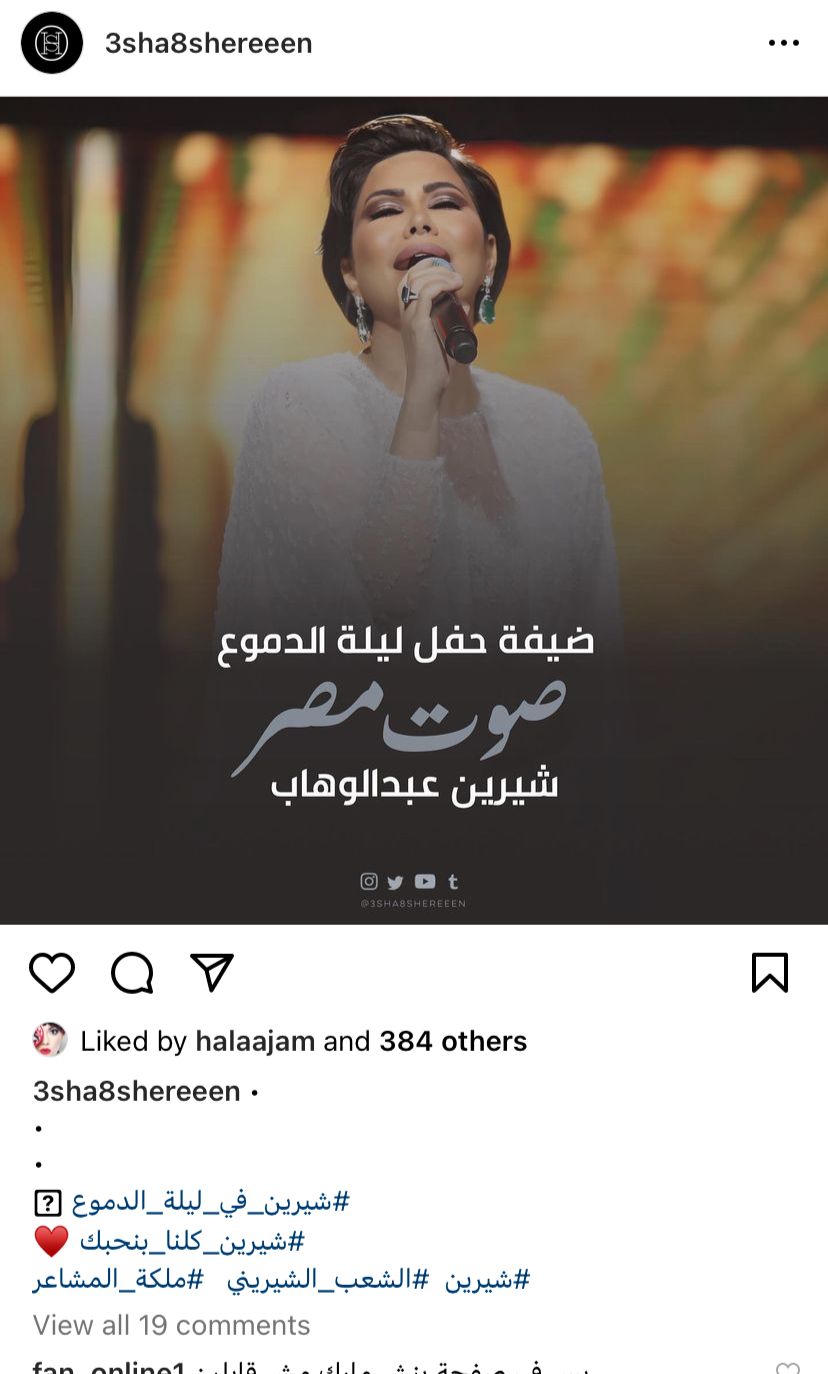Screen dimensions: 828x1374
Task: Open the post's three-dot options menu
Action: tap(783, 43)
